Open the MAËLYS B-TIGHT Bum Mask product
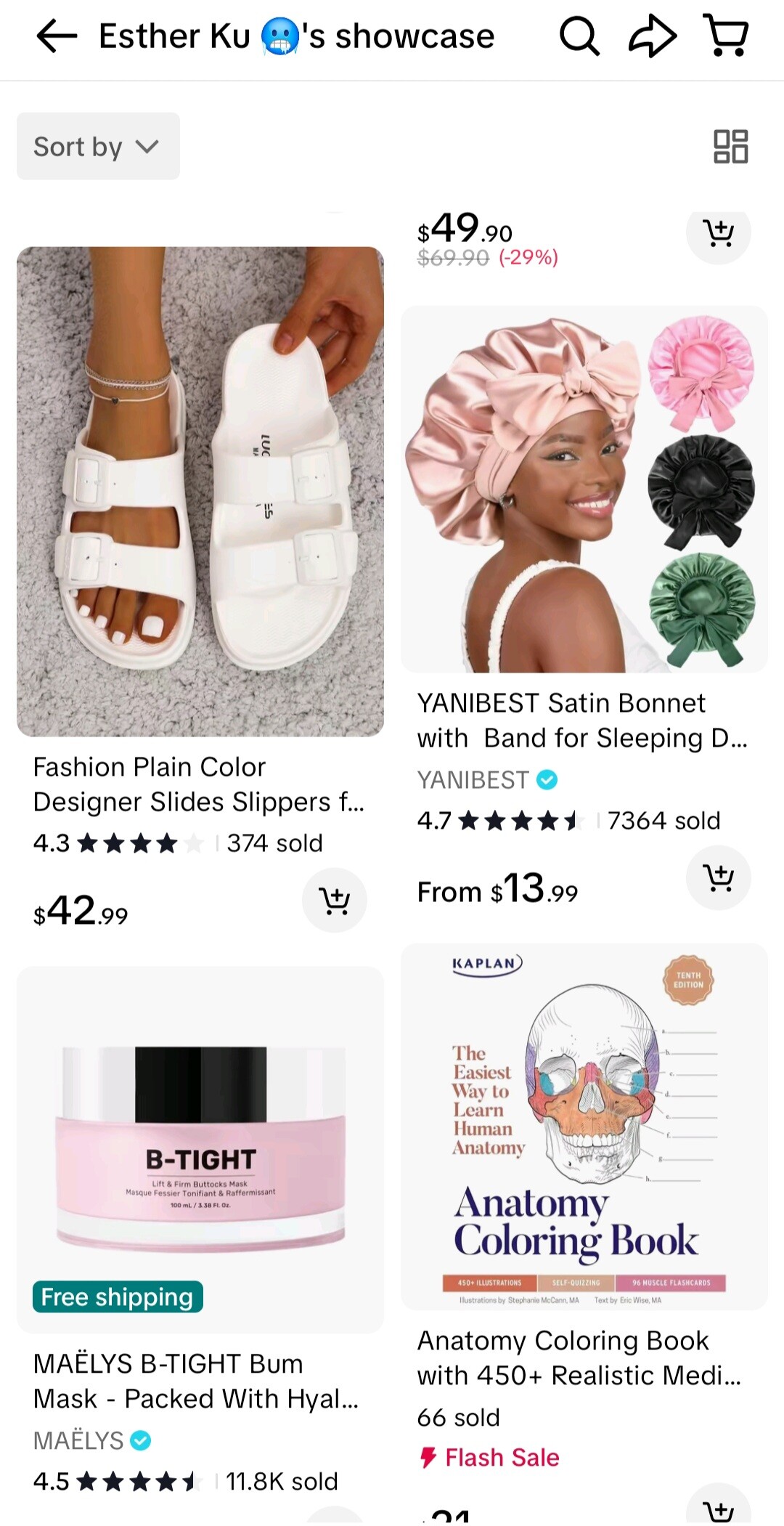 (x=200, y=1150)
